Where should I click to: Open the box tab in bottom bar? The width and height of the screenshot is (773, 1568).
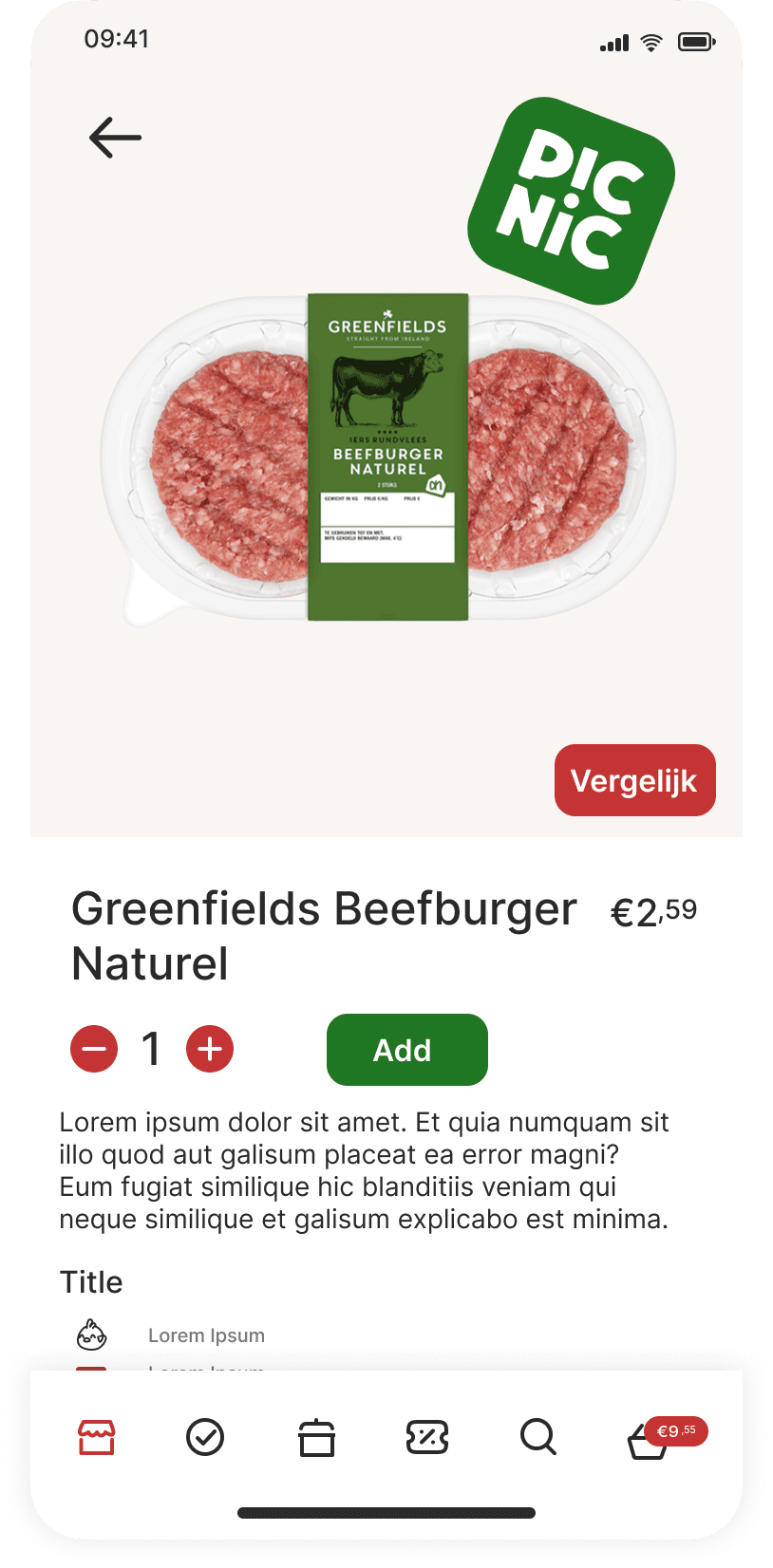coord(316,1437)
